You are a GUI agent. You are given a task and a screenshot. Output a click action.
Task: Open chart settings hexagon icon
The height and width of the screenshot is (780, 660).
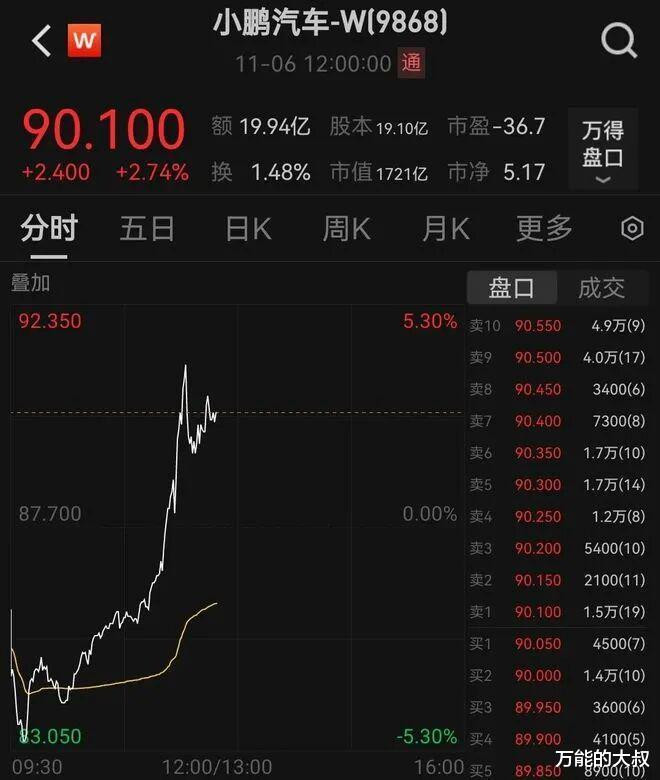coord(632,229)
